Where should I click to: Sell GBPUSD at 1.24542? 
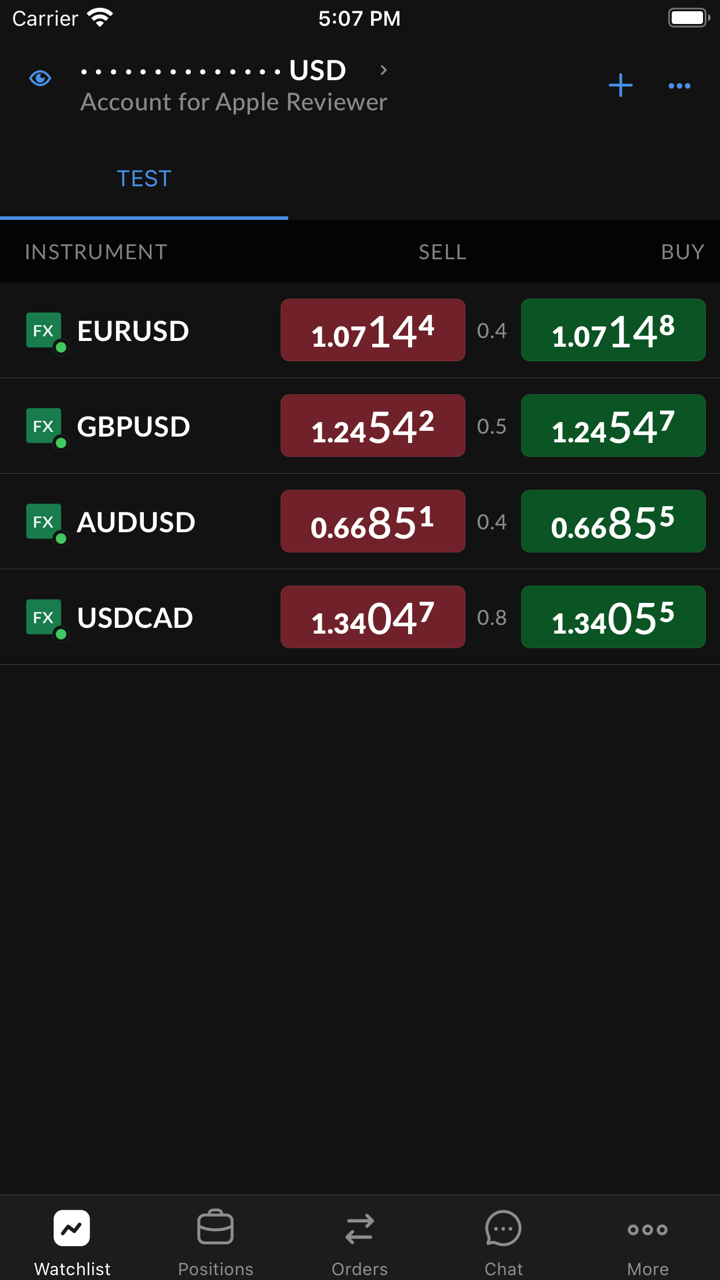point(373,426)
